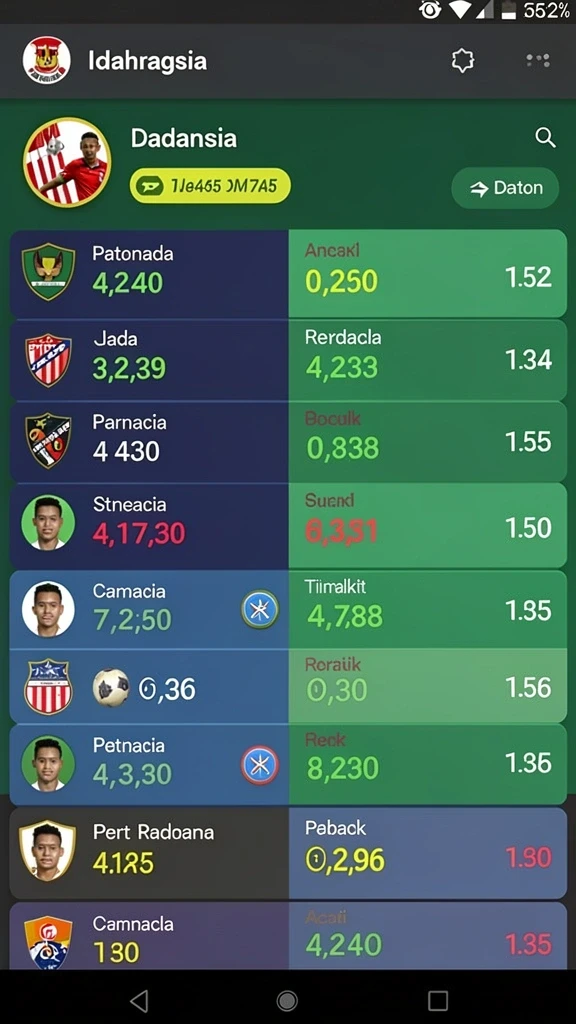Select the Rerdacla 1.34 odds cell
The width and height of the screenshot is (576, 1024).
pos(428,360)
